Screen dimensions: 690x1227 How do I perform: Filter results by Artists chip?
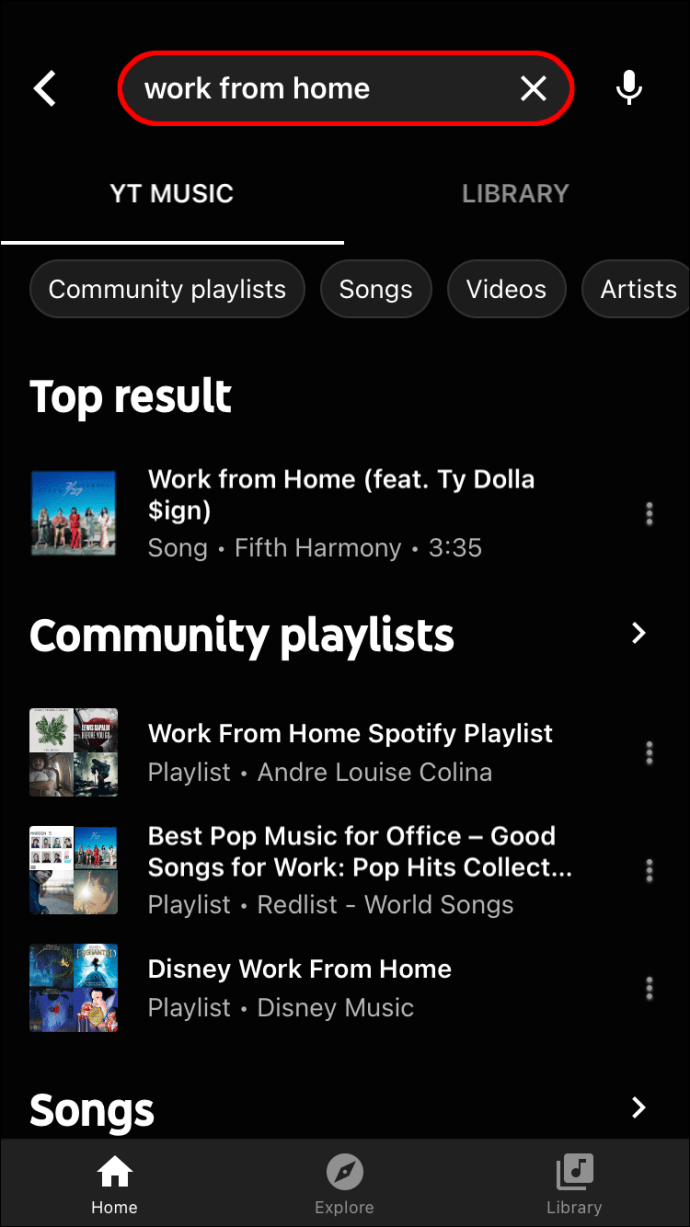coord(638,290)
